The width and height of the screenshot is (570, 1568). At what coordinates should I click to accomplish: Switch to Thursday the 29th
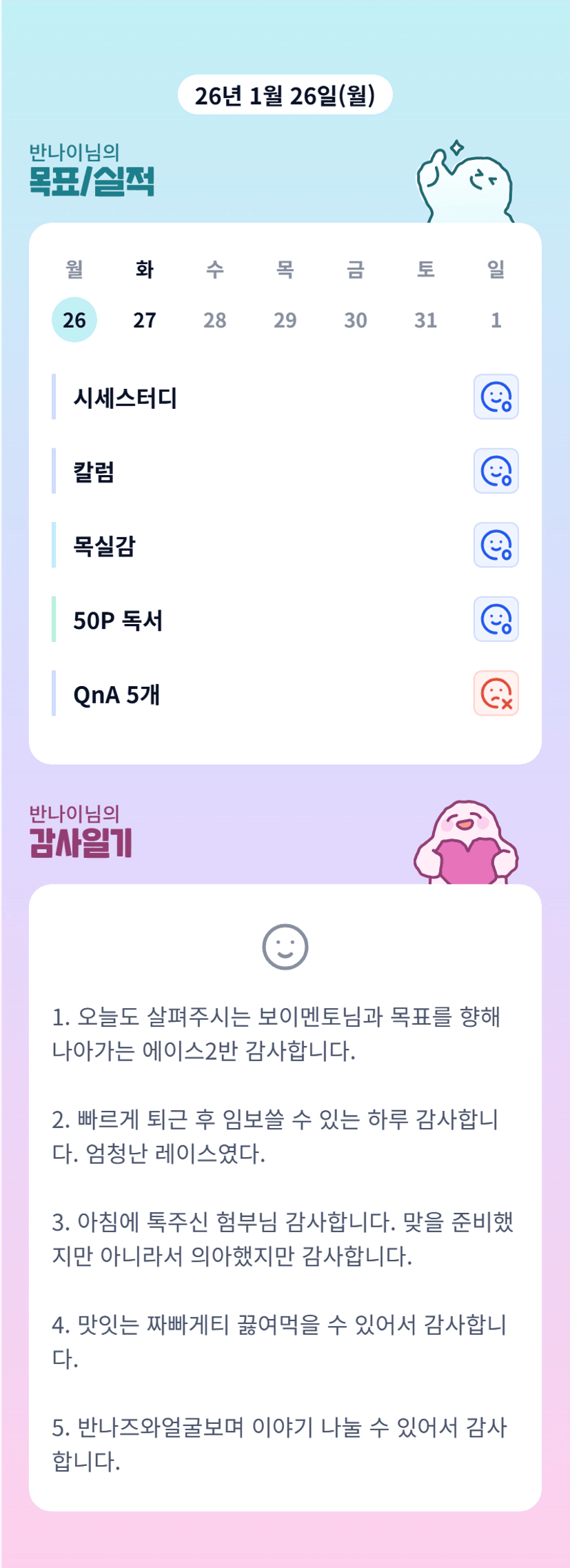pyautogui.click(x=285, y=320)
